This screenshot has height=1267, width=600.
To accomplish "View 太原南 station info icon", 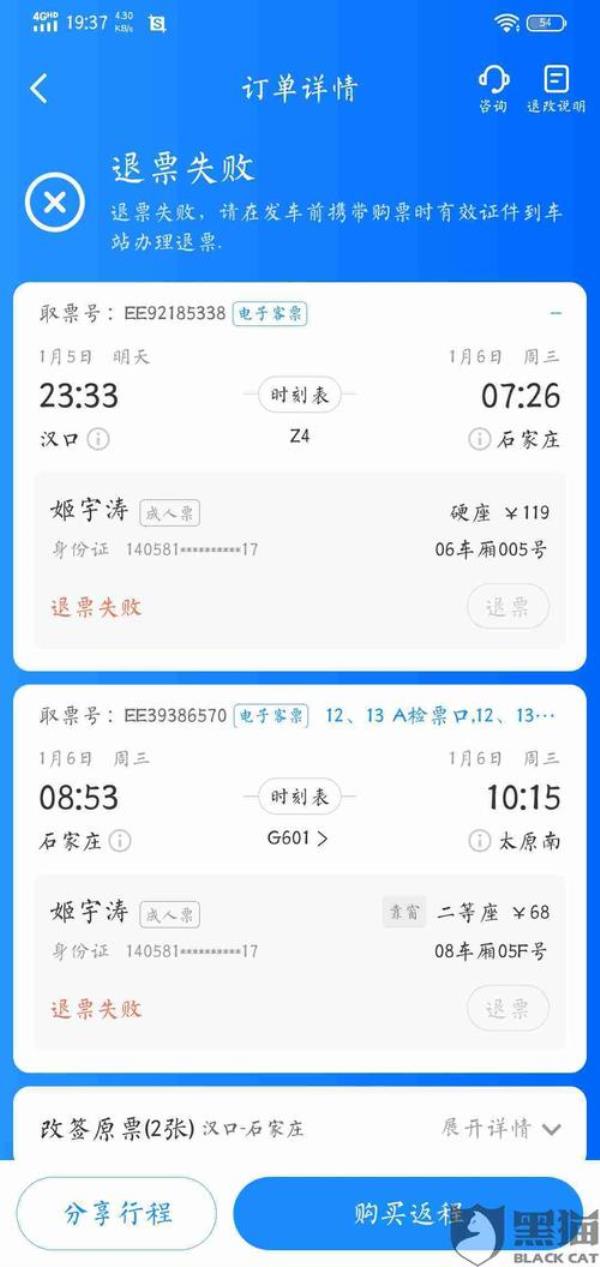I will pyautogui.click(x=480, y=840).
